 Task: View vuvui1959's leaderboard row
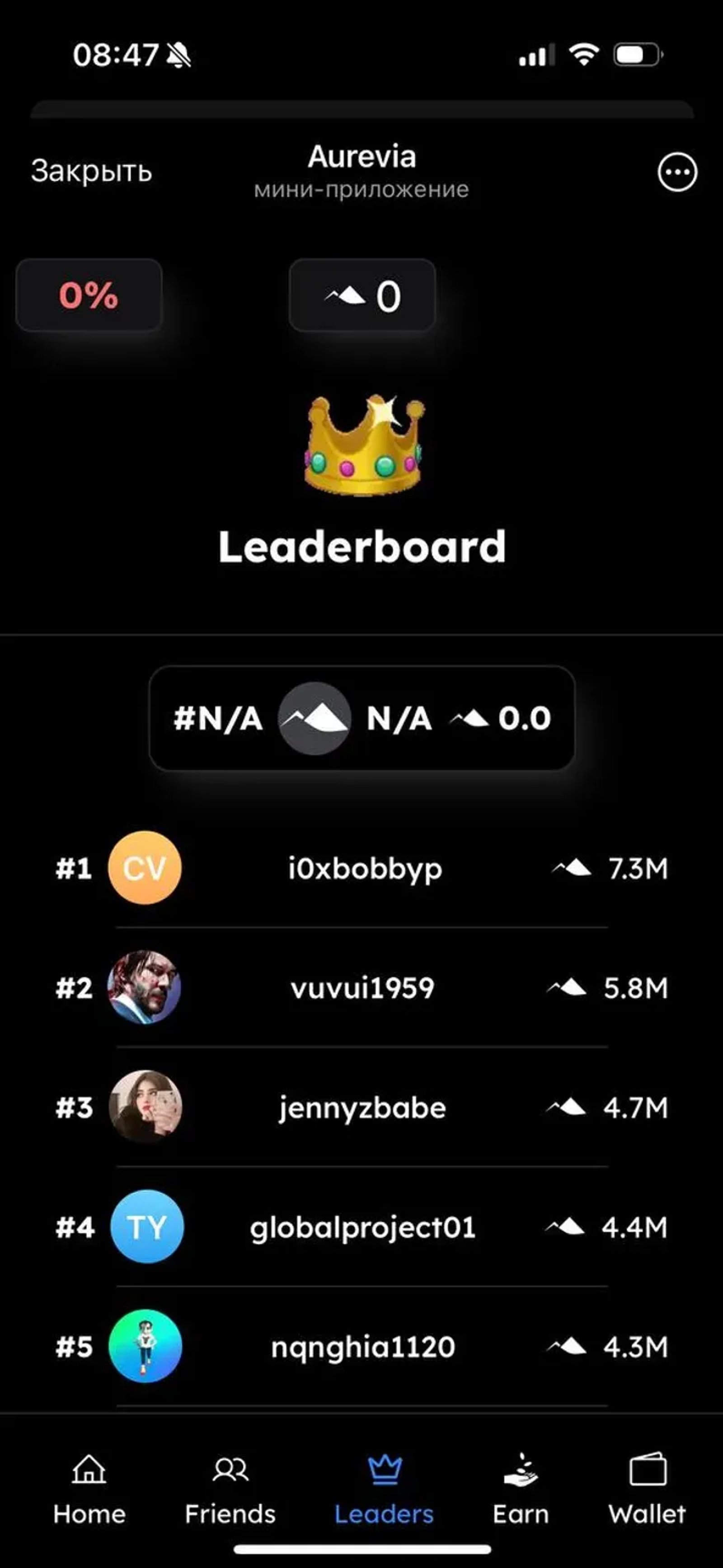point(362,988)
